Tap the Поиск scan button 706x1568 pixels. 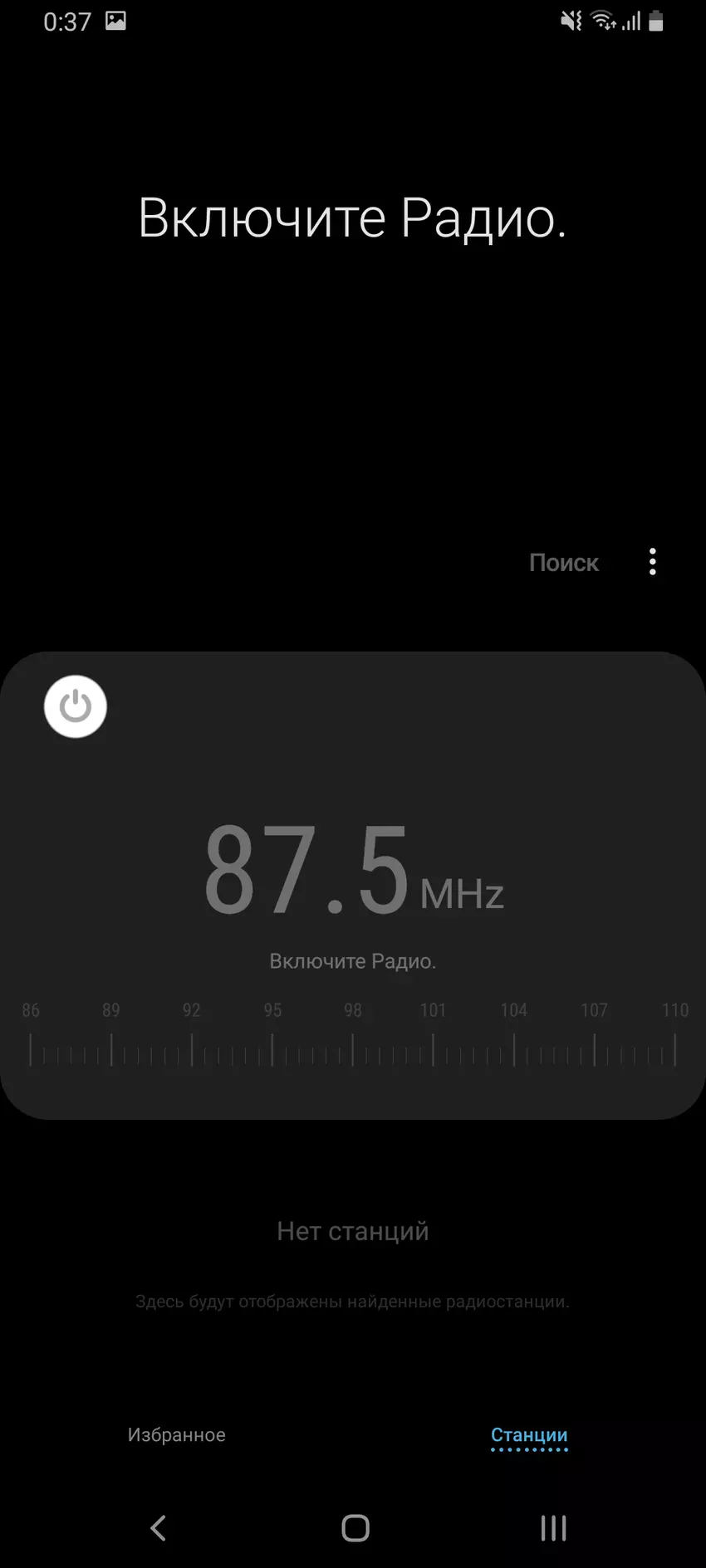(563, 563)
